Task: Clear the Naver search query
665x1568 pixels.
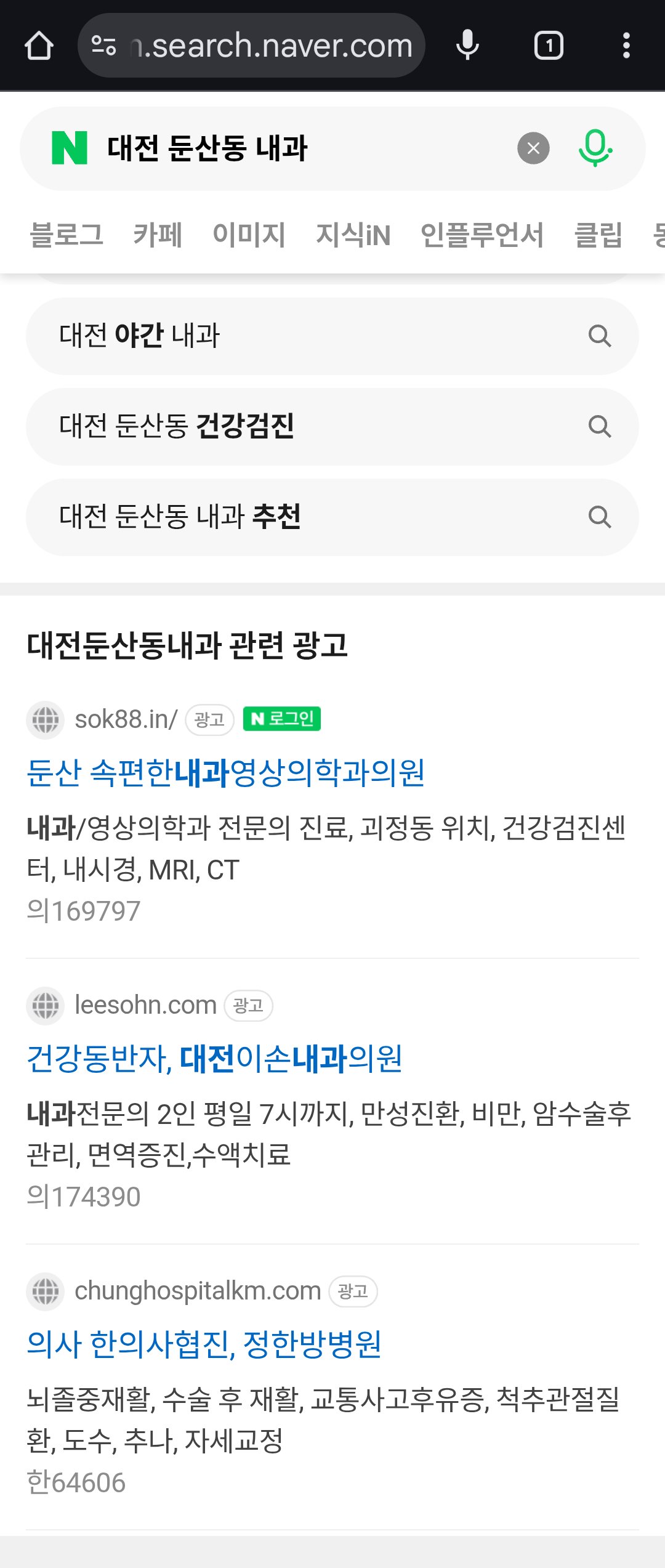Action: point(533,148)
